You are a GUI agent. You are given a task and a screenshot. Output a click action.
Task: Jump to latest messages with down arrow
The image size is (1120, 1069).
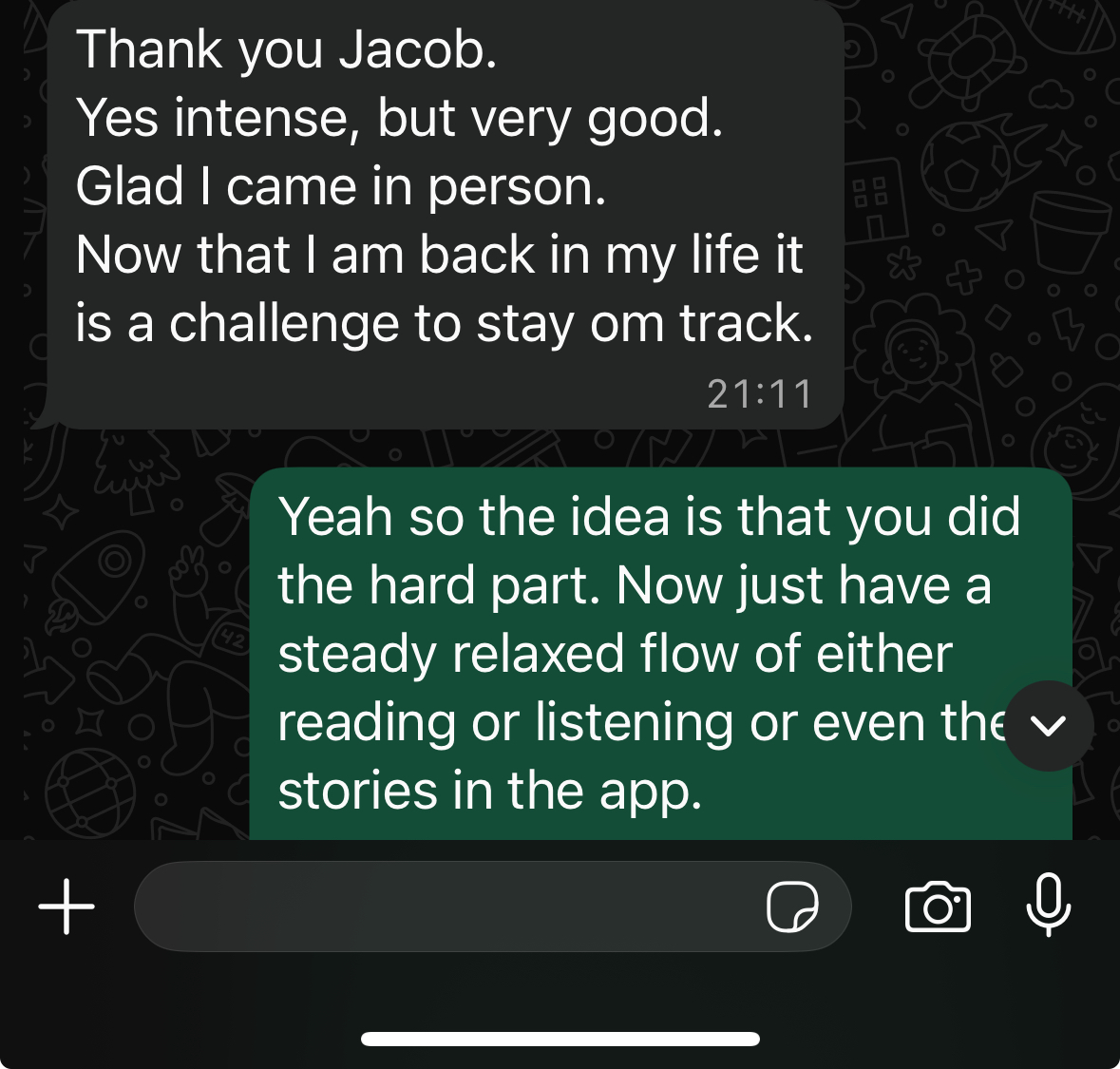(x=1049, y=726)
